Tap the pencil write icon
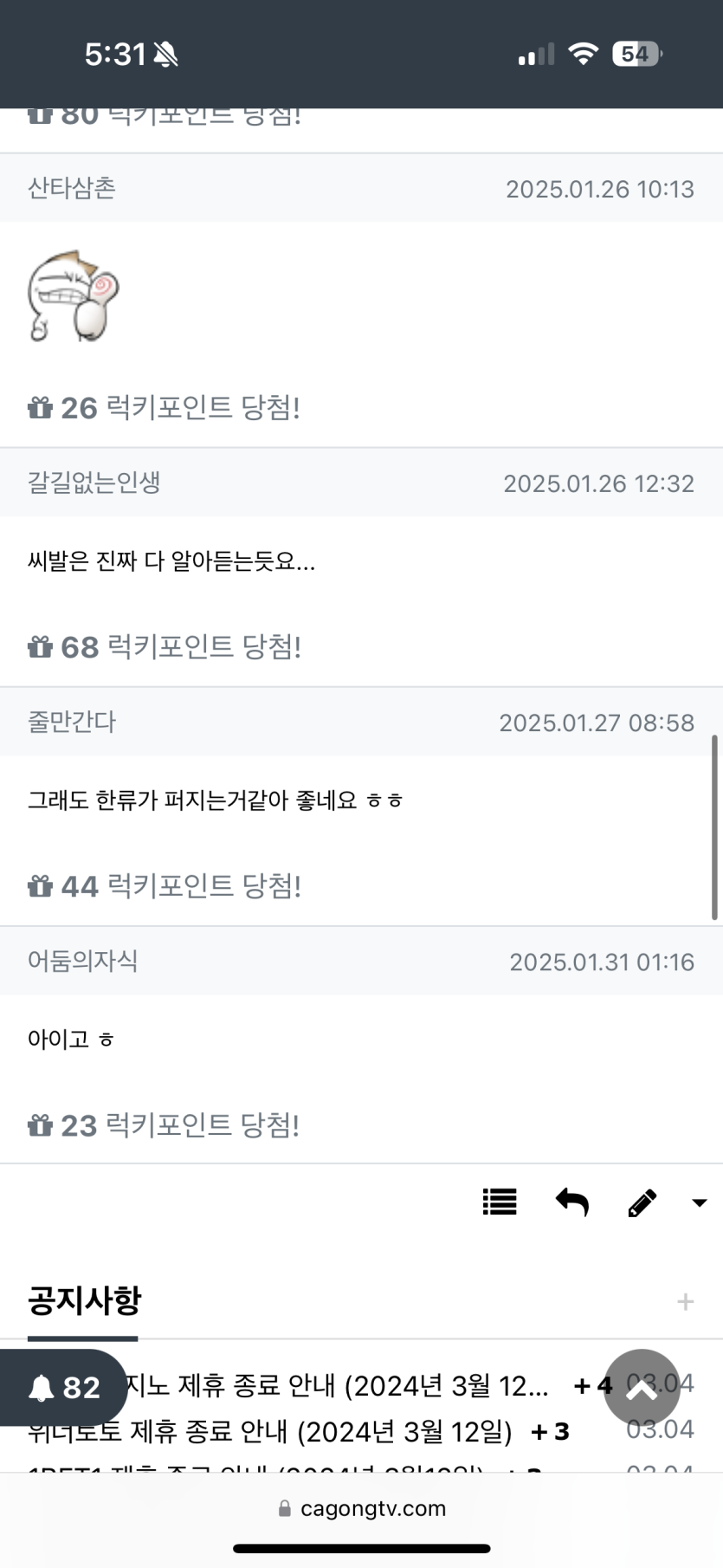Image resolution: width=723 pixels, height=1568 pixels. click(642, 1202)
